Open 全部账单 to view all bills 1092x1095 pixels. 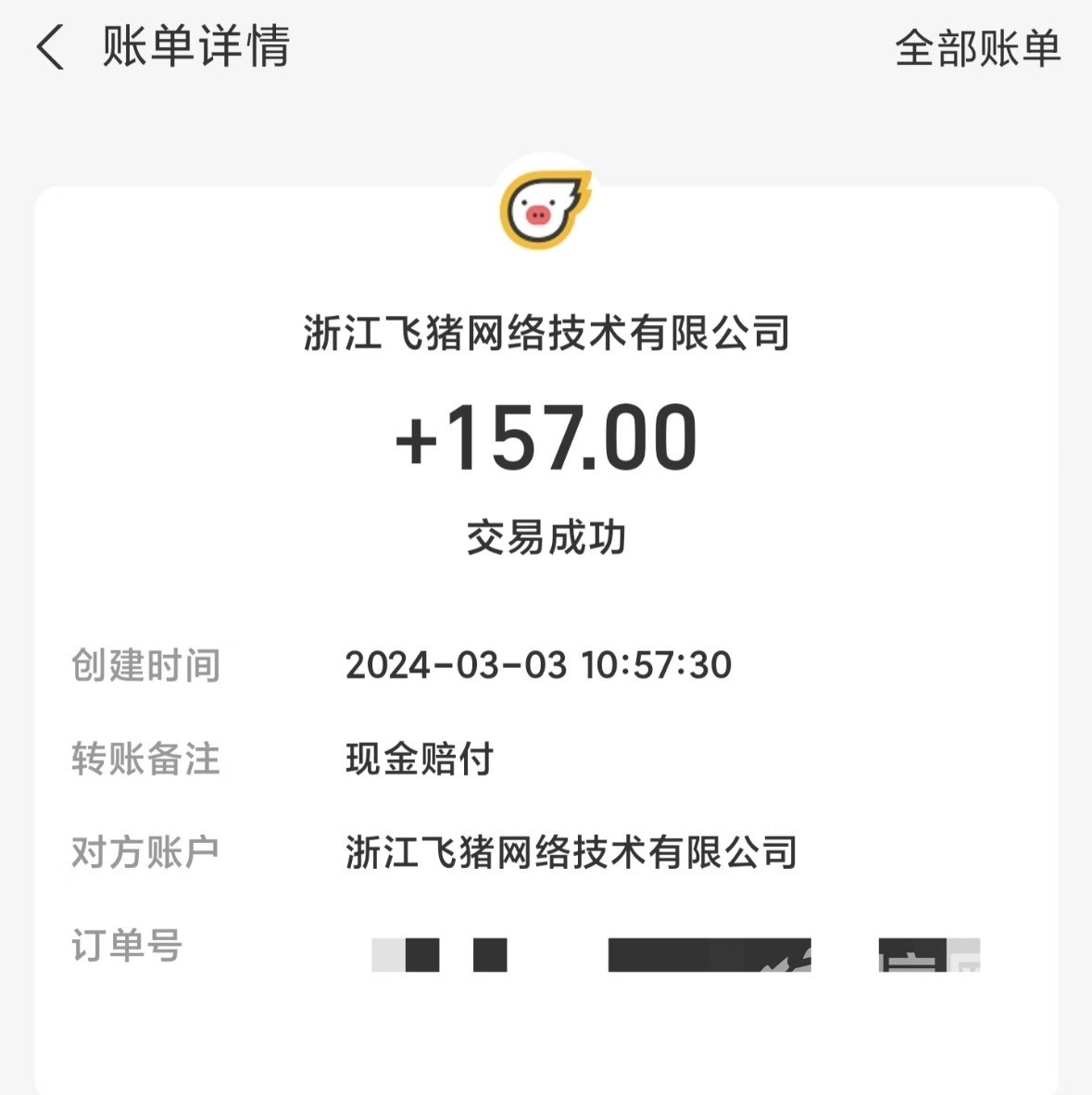coord(976,48)
